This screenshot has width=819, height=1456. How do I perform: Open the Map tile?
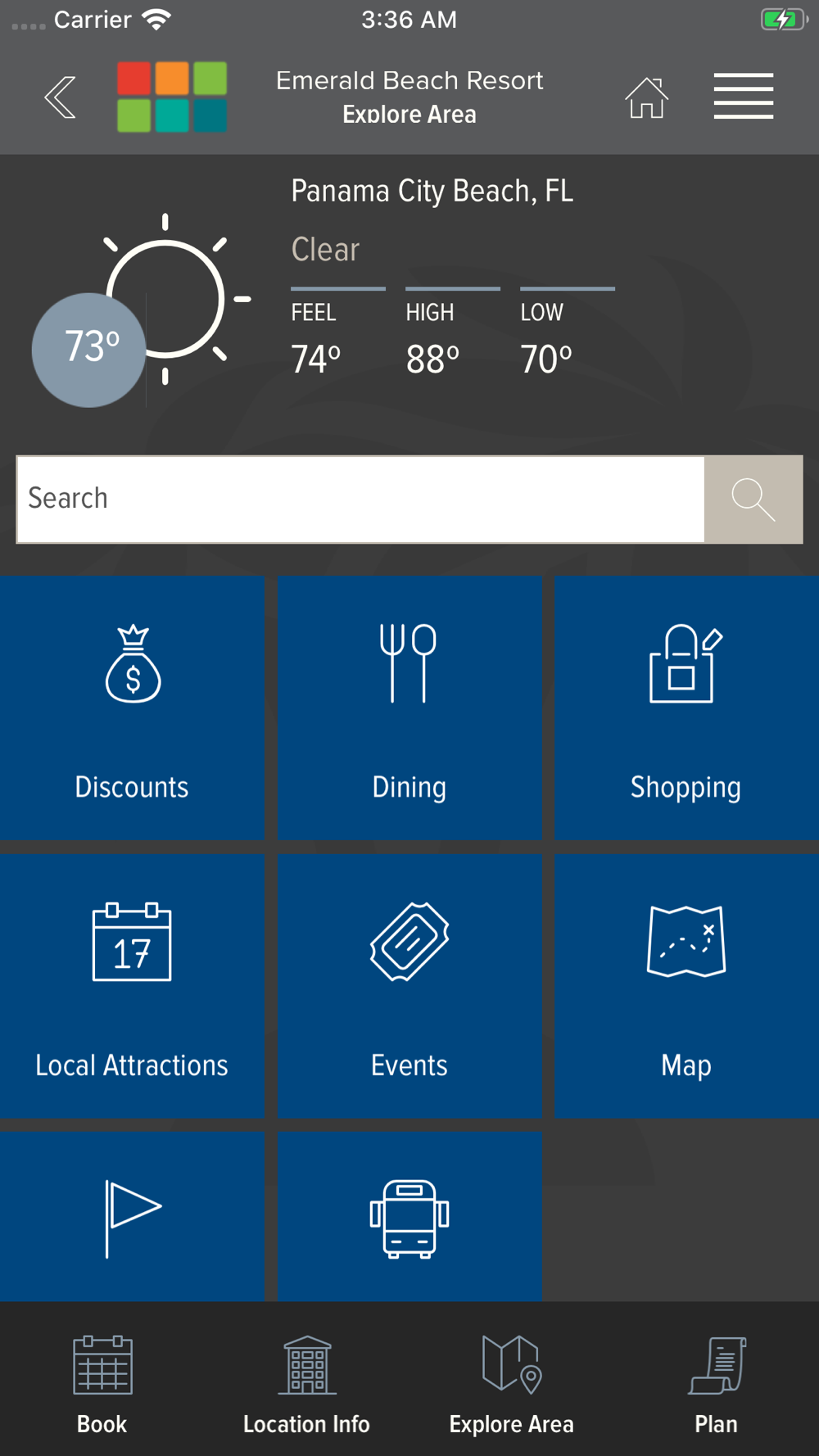686,986
